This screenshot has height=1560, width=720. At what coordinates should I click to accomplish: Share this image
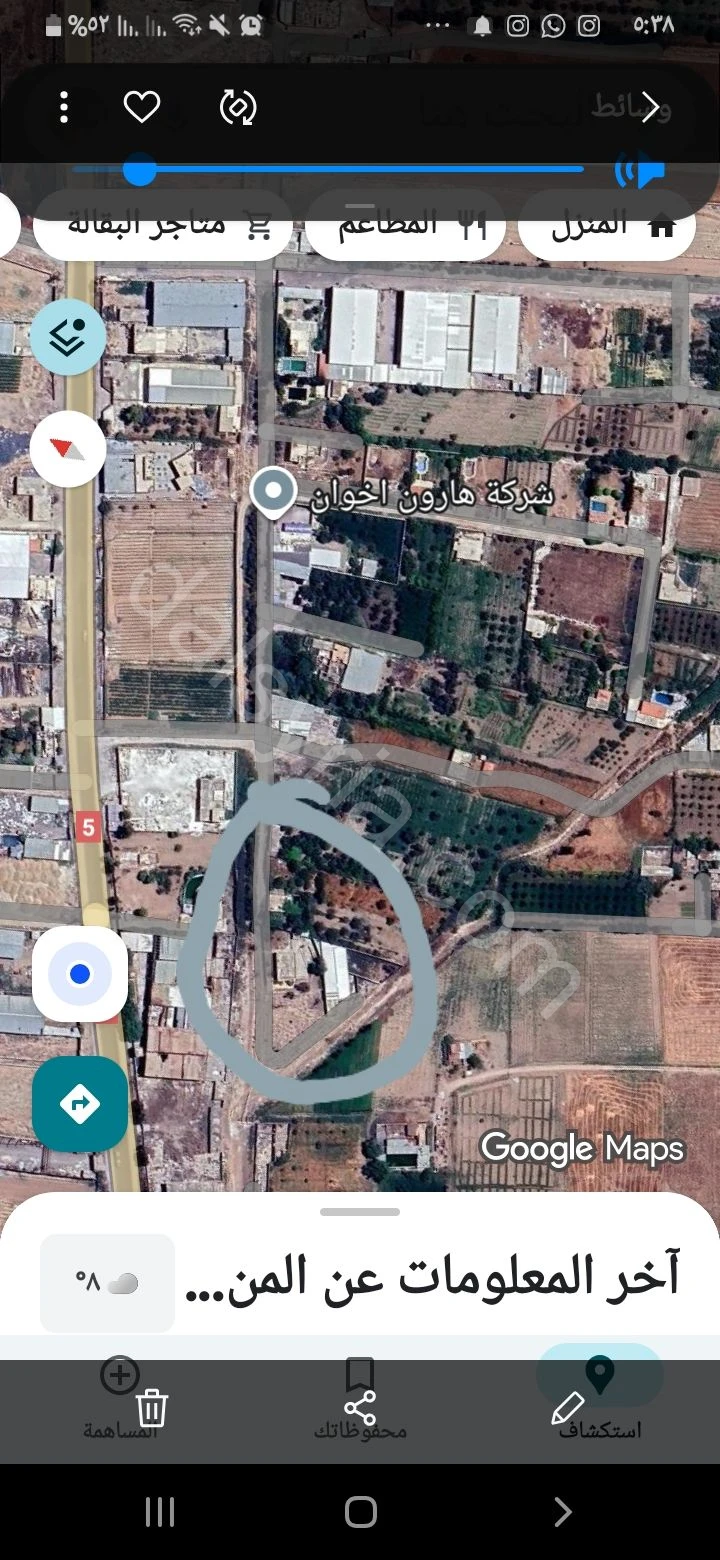tap(360, 1408)
